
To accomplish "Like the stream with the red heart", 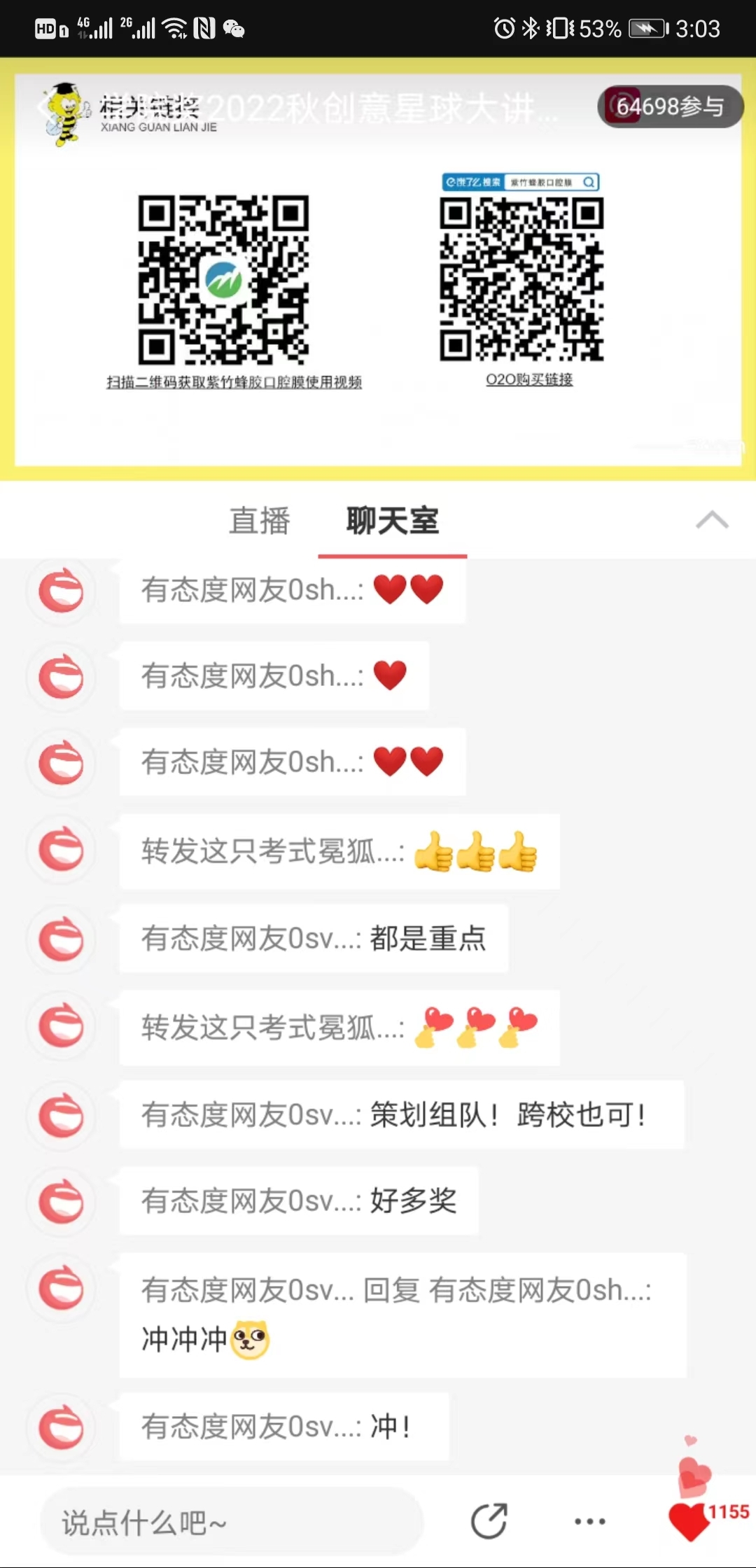I will (x=689, y=1521).
